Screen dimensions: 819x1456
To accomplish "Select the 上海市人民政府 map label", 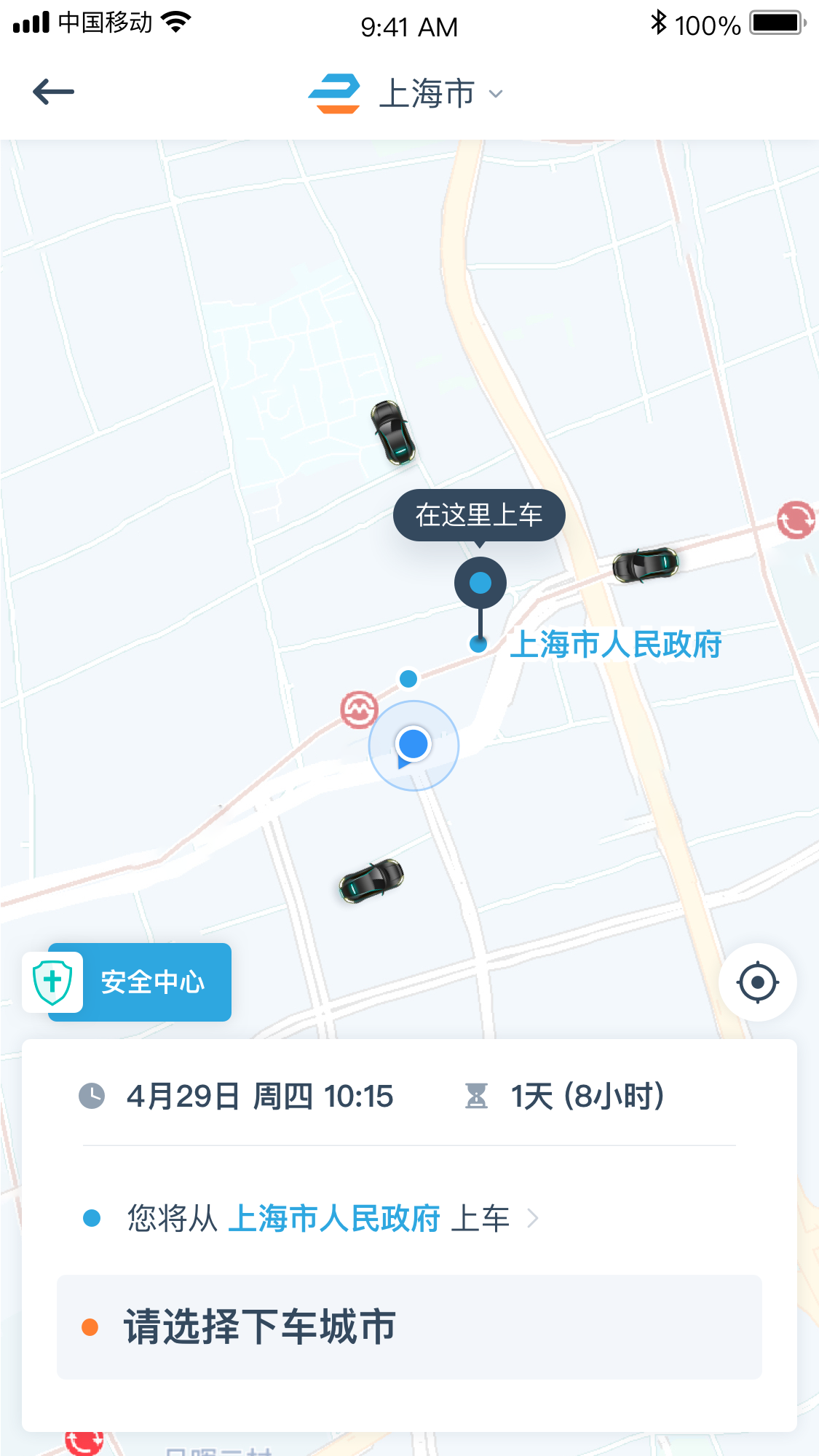I will [618, 645].
